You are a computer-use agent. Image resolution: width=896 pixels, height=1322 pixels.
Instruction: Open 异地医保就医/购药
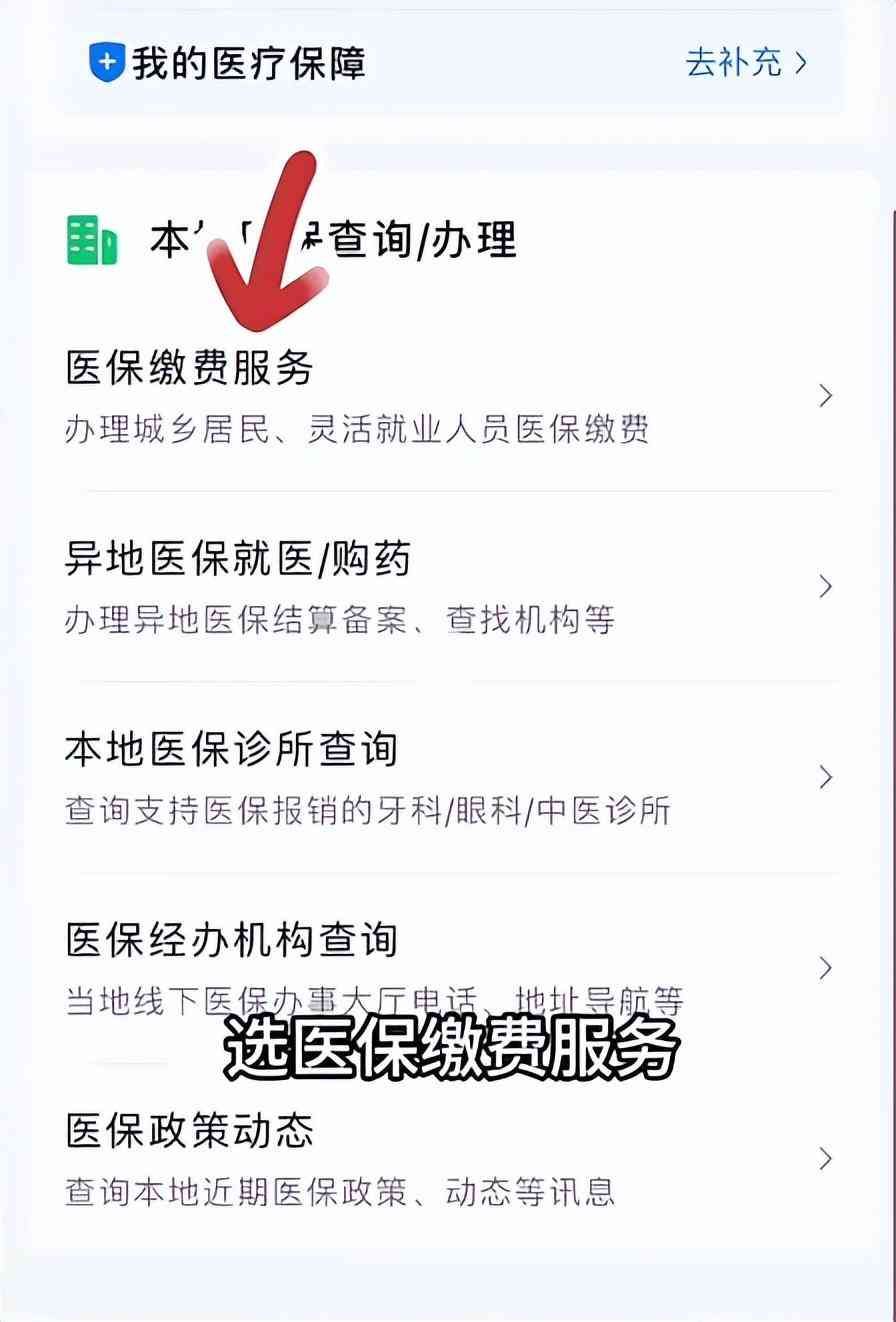click(448, 587)
